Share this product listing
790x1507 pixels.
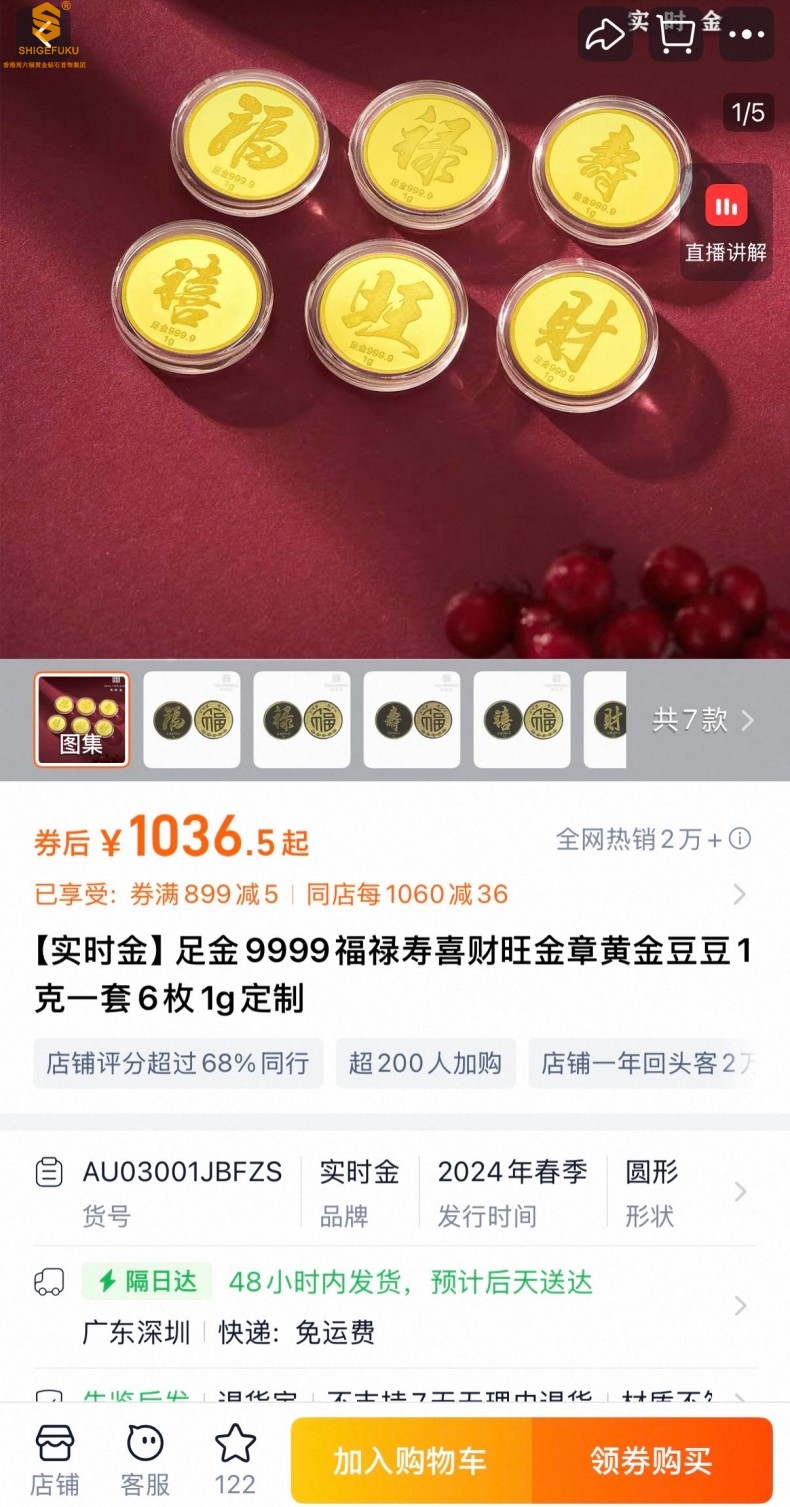(x=604, y=36)
